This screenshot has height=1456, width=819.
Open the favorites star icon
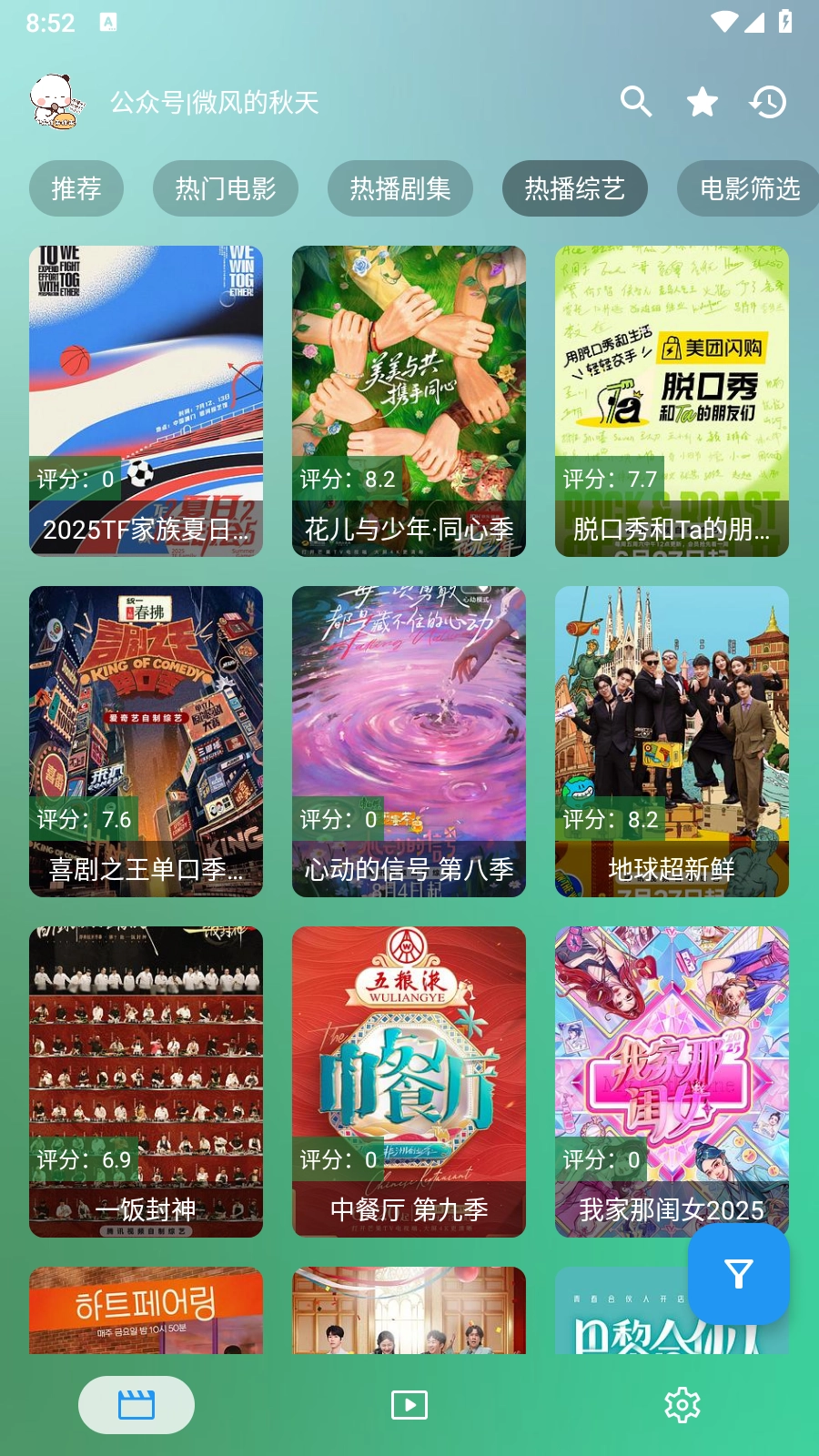[702, 102]
